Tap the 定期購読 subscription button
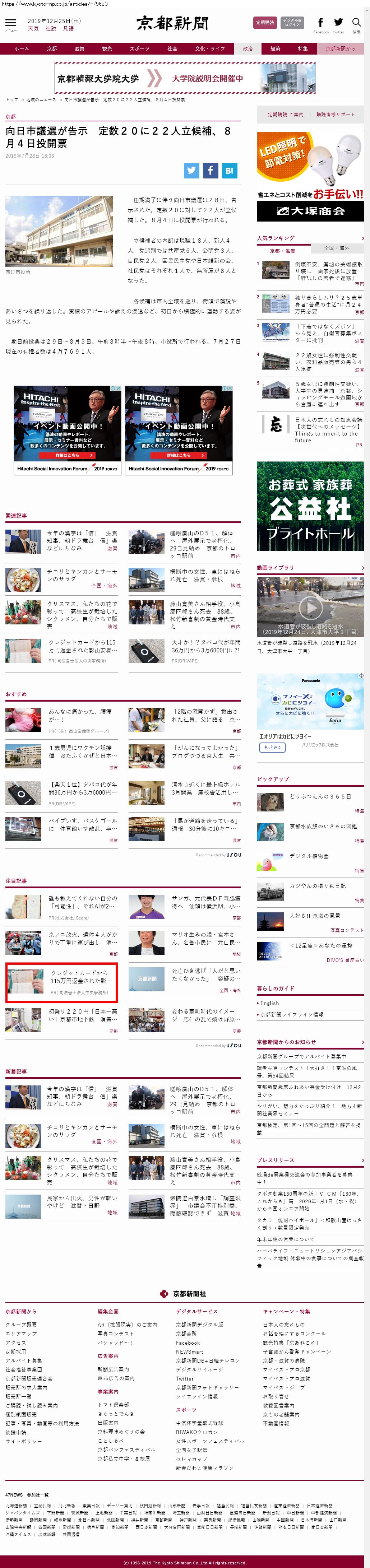370x1568 pixels. click(x=265, y=23)
